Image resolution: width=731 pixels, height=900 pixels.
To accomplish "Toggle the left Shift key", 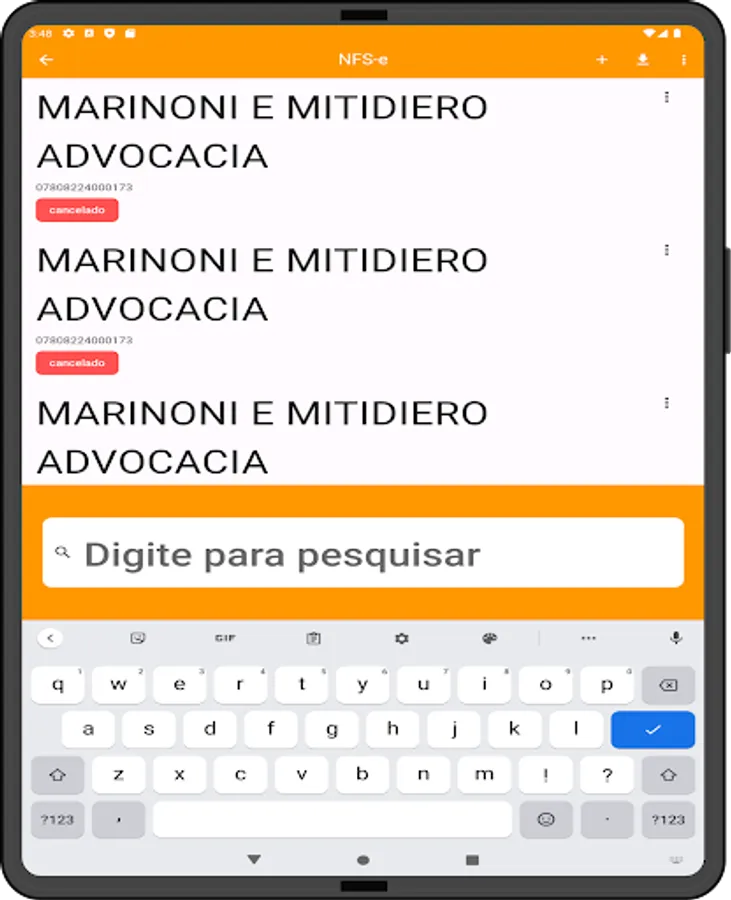I will pos(57,774).
